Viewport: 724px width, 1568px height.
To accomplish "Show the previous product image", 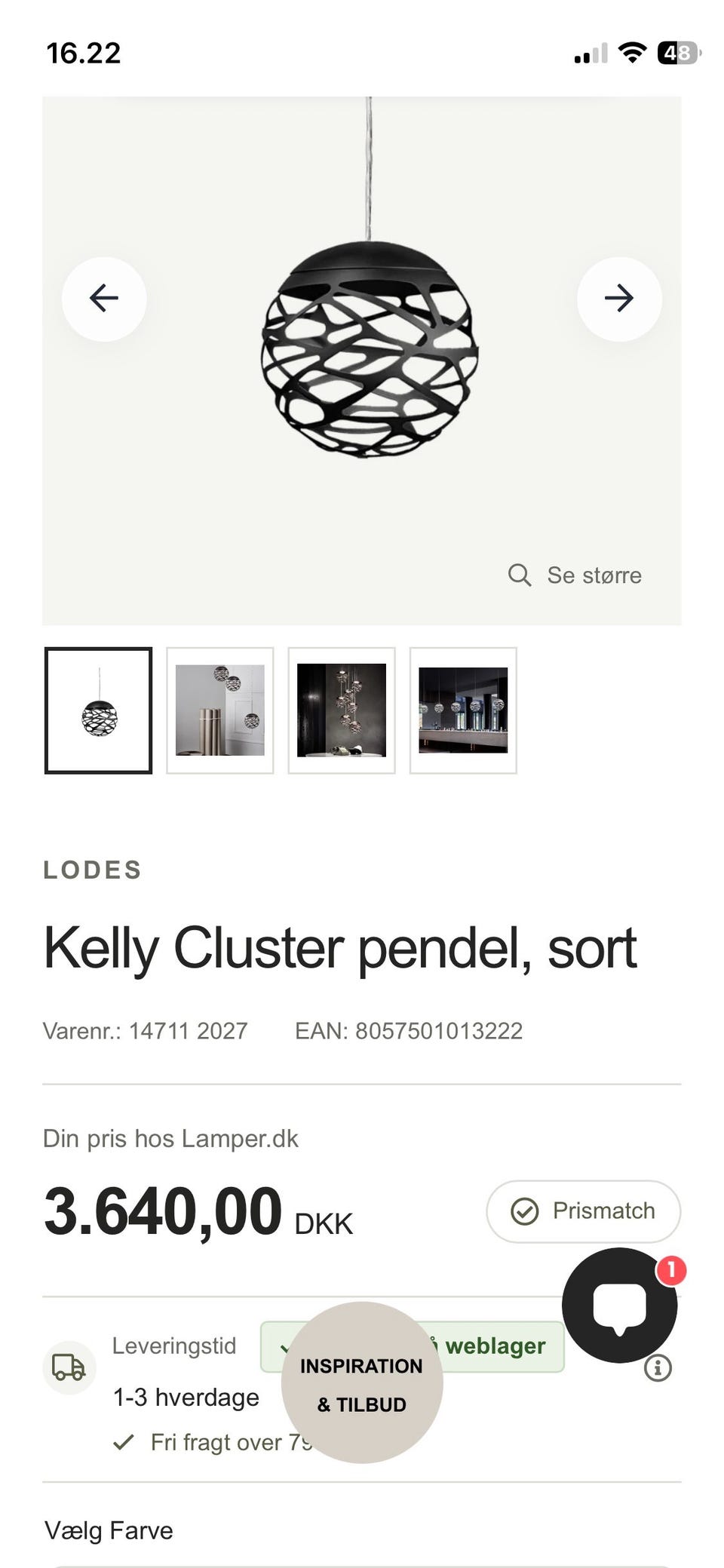I will [104, 299].
